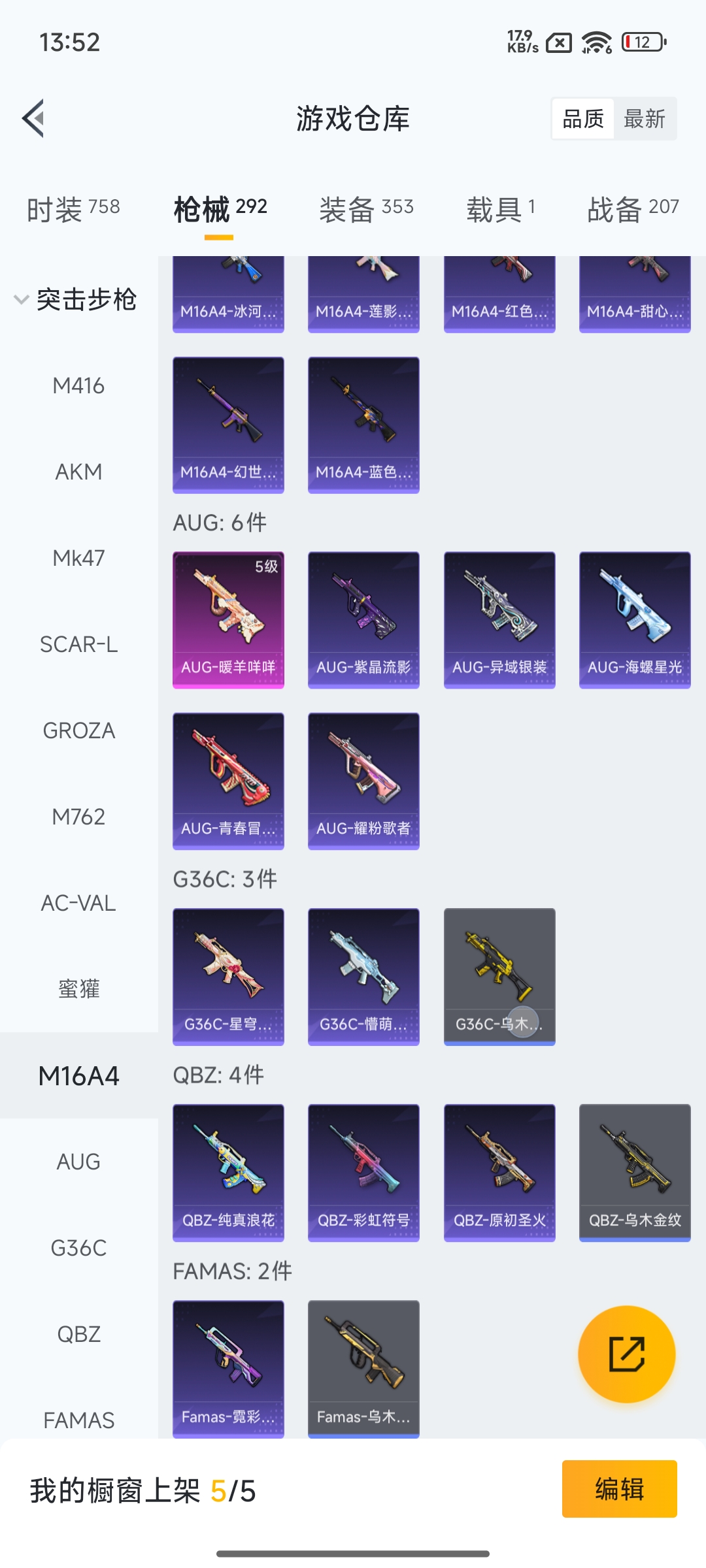Image resolution: width=706 pixels, height=1568 pixels.
Task: Tap the yellow share floating button
Action: click(626, 1354)
